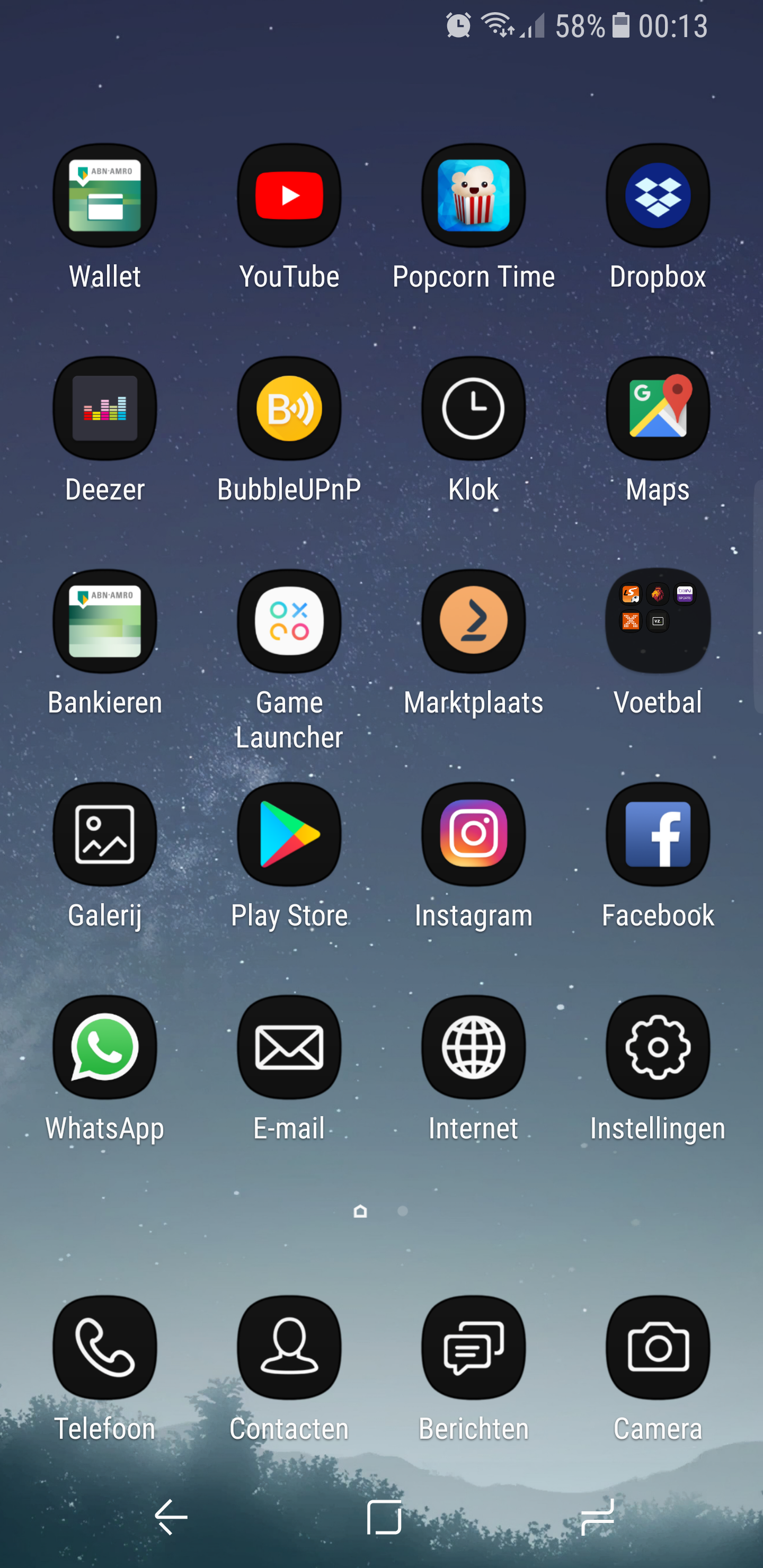
Task: Tap the system back arrow
Action: click(171, 1517)
